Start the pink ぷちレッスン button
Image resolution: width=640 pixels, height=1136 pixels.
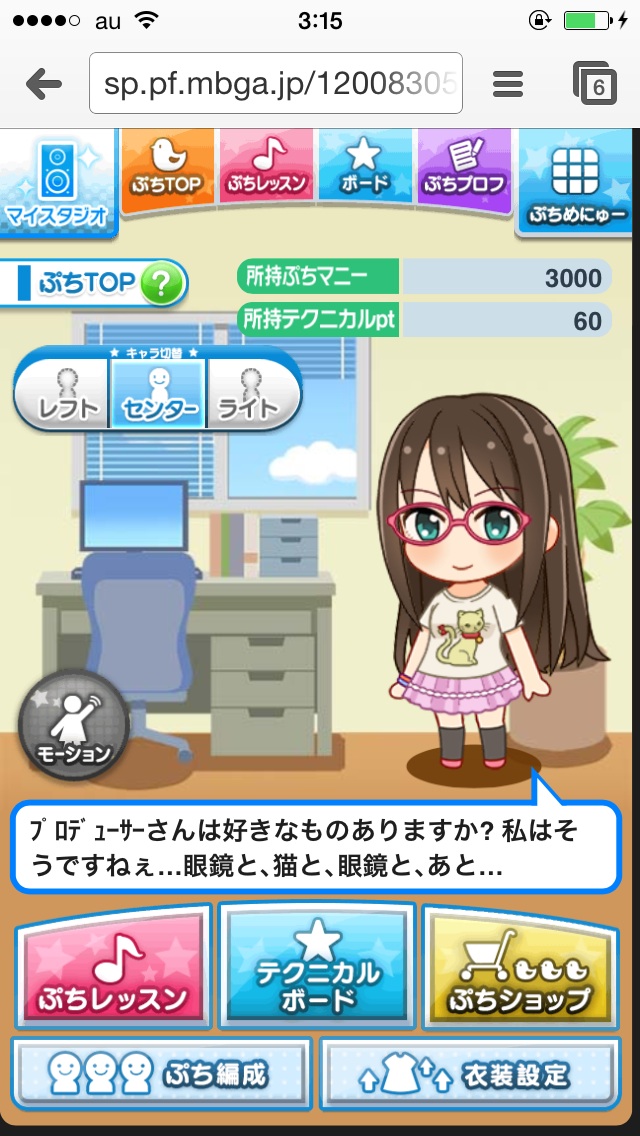[x=113, y=966]
